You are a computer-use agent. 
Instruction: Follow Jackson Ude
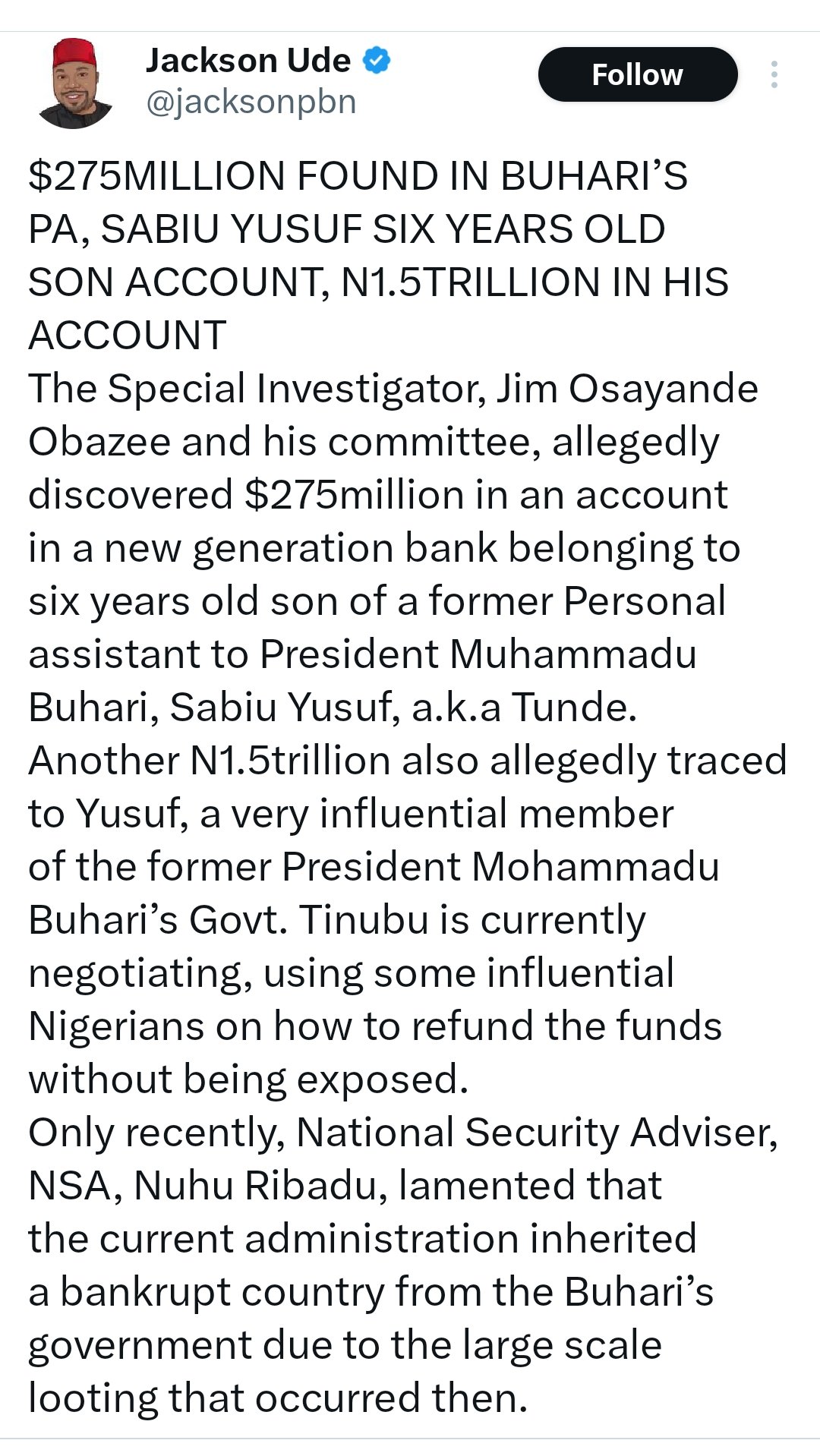[637, 74]
